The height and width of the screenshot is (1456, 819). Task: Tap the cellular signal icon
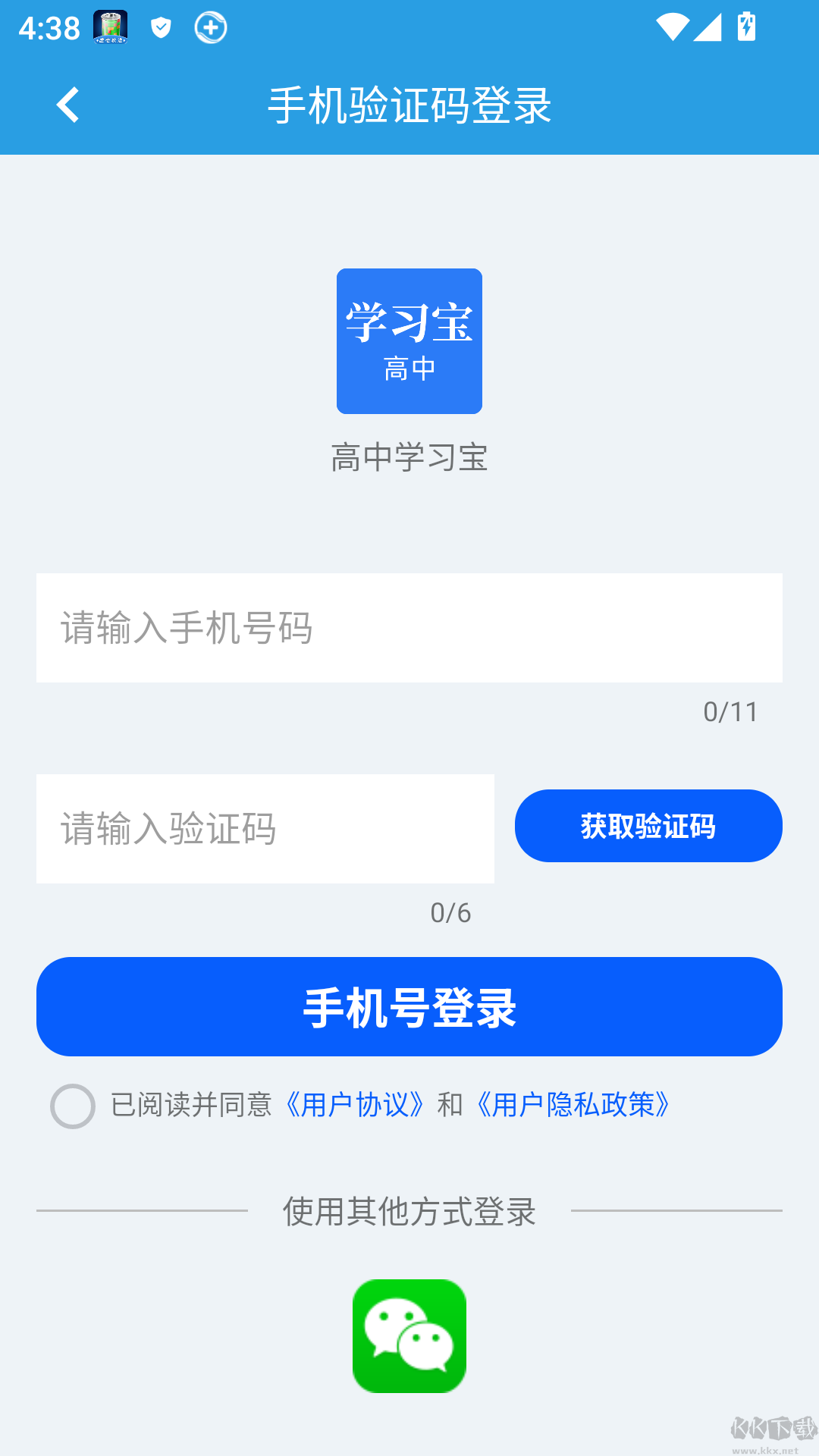coord(708,27)
